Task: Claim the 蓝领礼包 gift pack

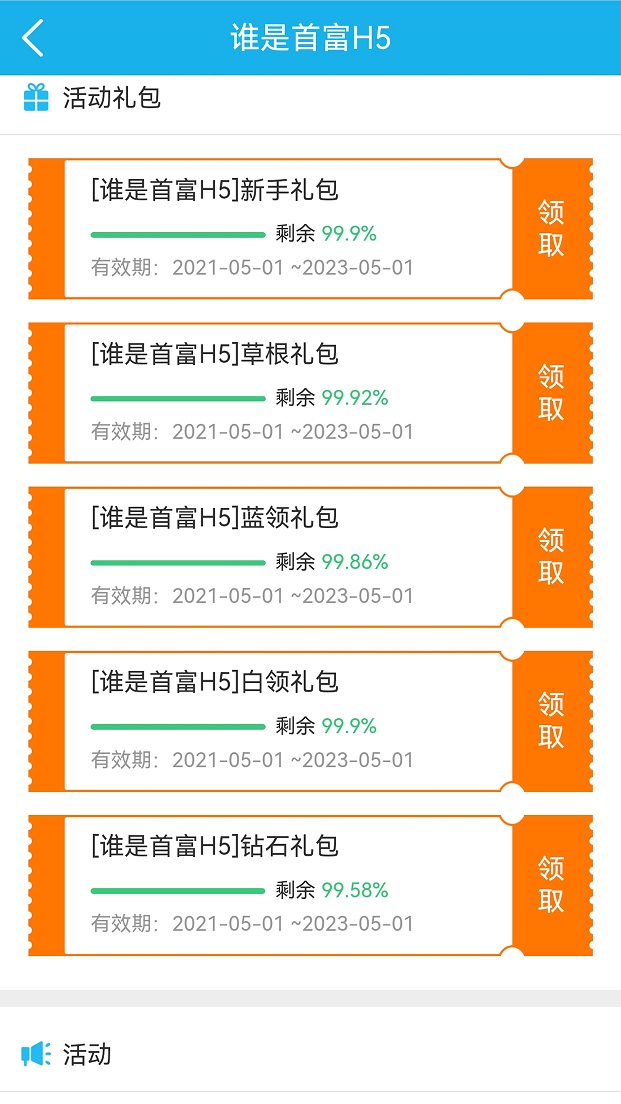Action: click(x=551, y=556)
